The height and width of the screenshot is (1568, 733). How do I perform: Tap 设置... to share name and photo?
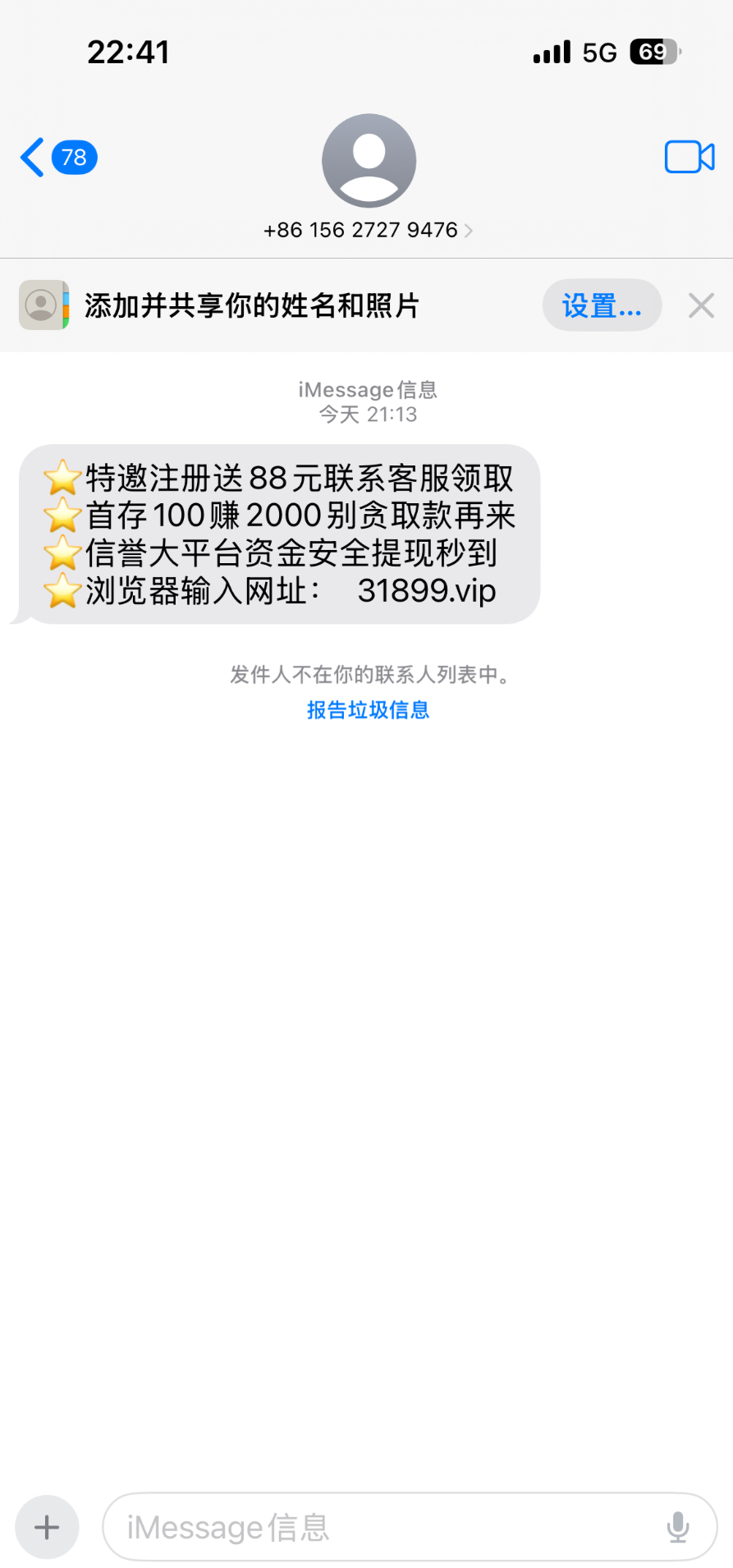tap(602, 306)
